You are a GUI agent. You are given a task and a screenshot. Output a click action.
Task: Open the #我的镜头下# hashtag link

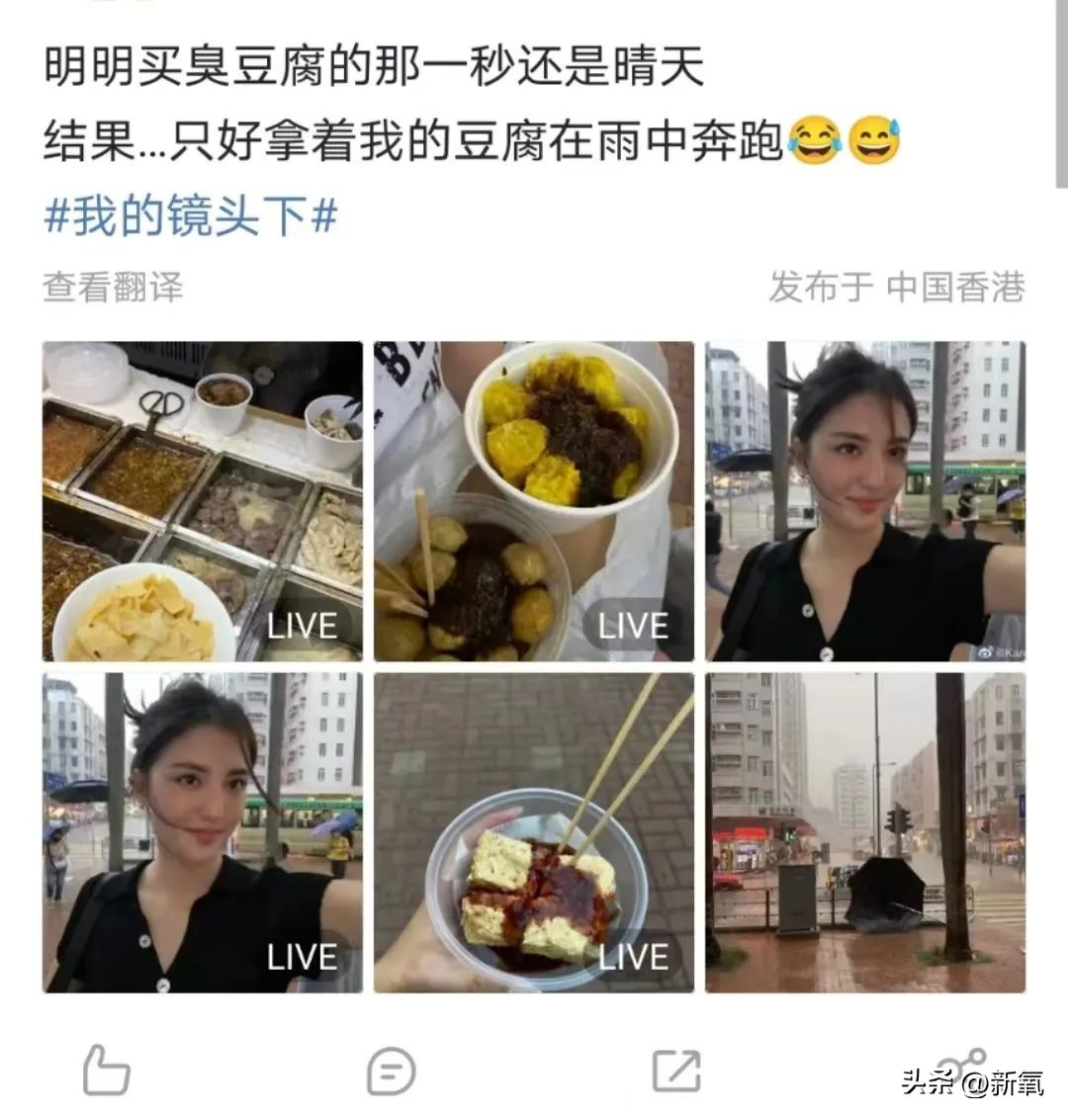pyautogui.click(x=191, y=215)
